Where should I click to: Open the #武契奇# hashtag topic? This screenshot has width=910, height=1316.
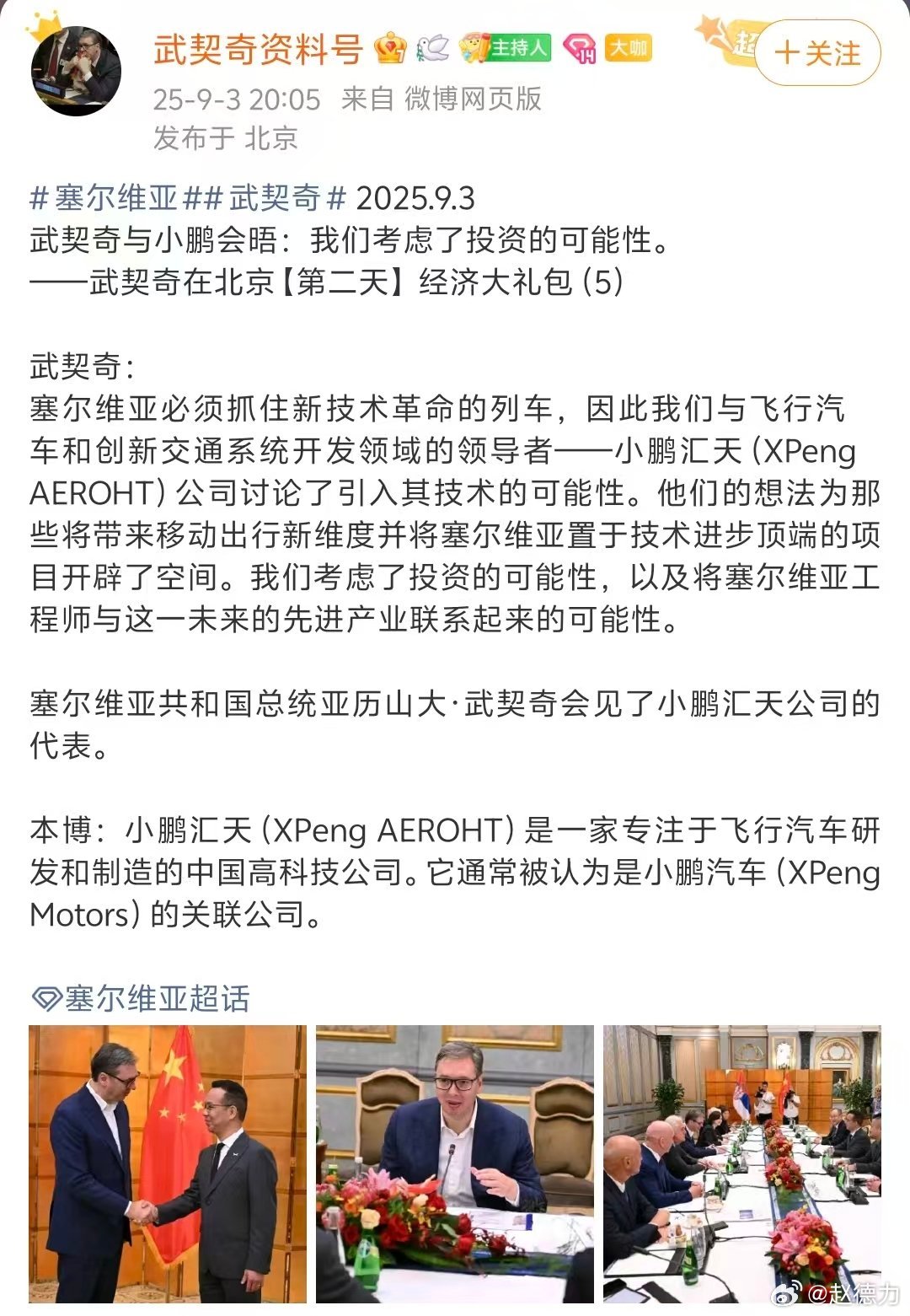tap(274, 198)
